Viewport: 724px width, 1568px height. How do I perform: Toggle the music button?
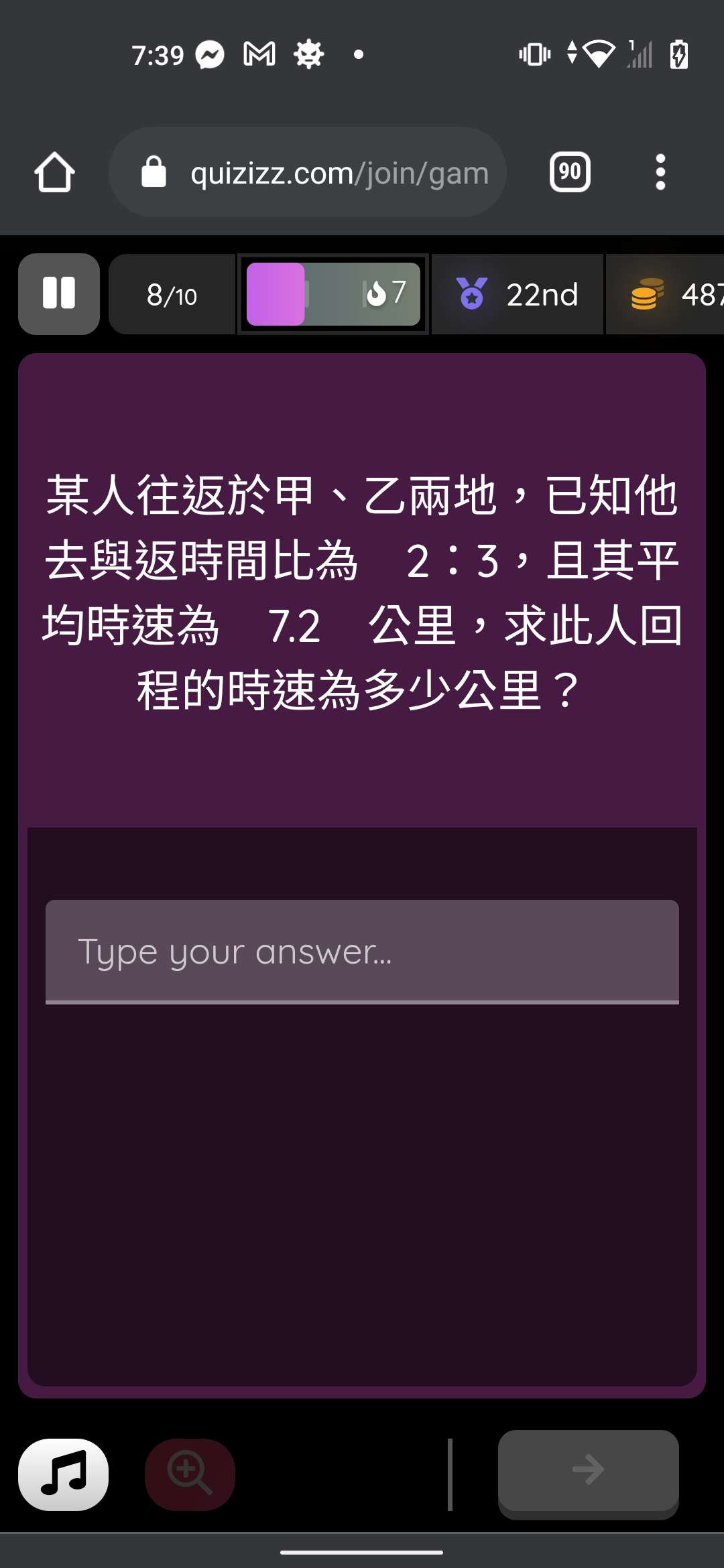coord(64,1474)
